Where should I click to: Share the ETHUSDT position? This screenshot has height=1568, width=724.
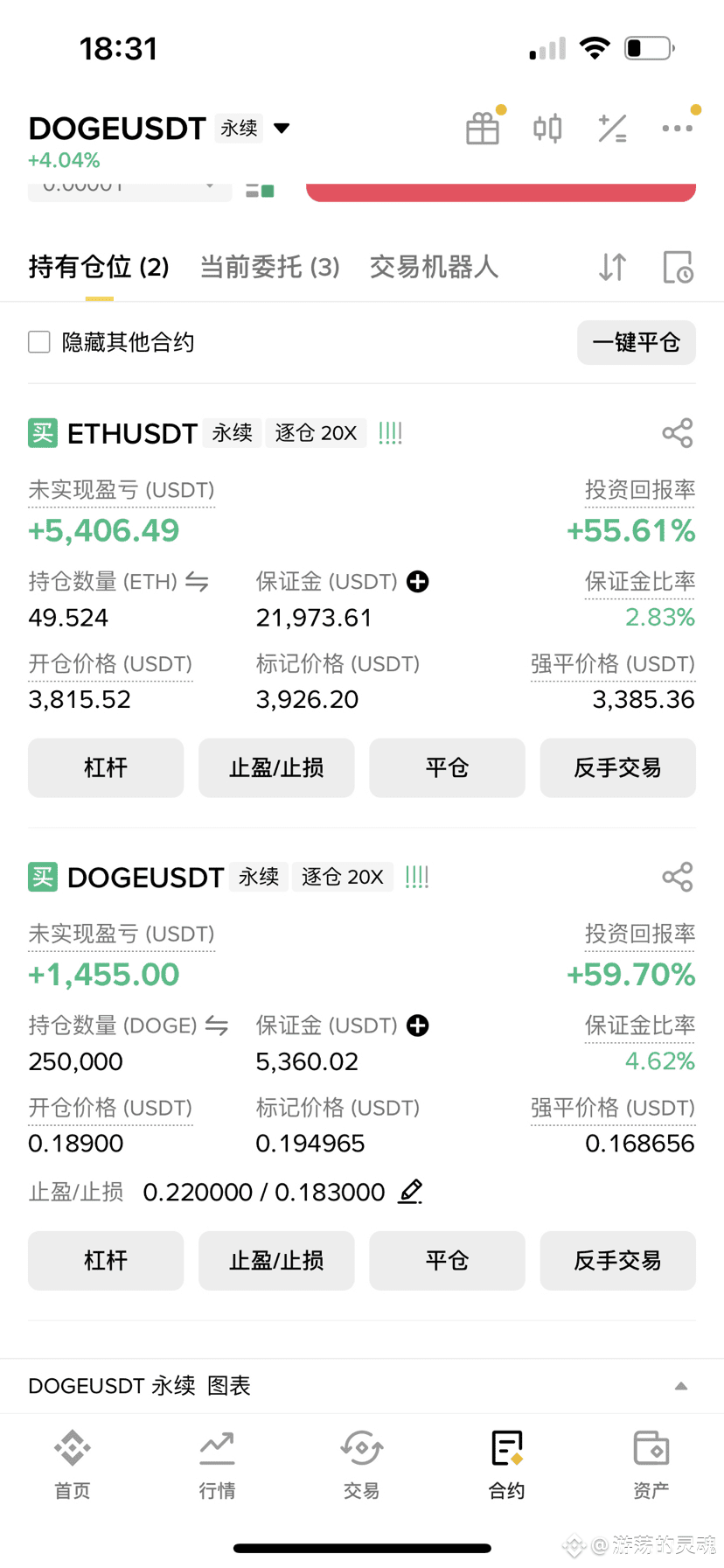point(677,433)
